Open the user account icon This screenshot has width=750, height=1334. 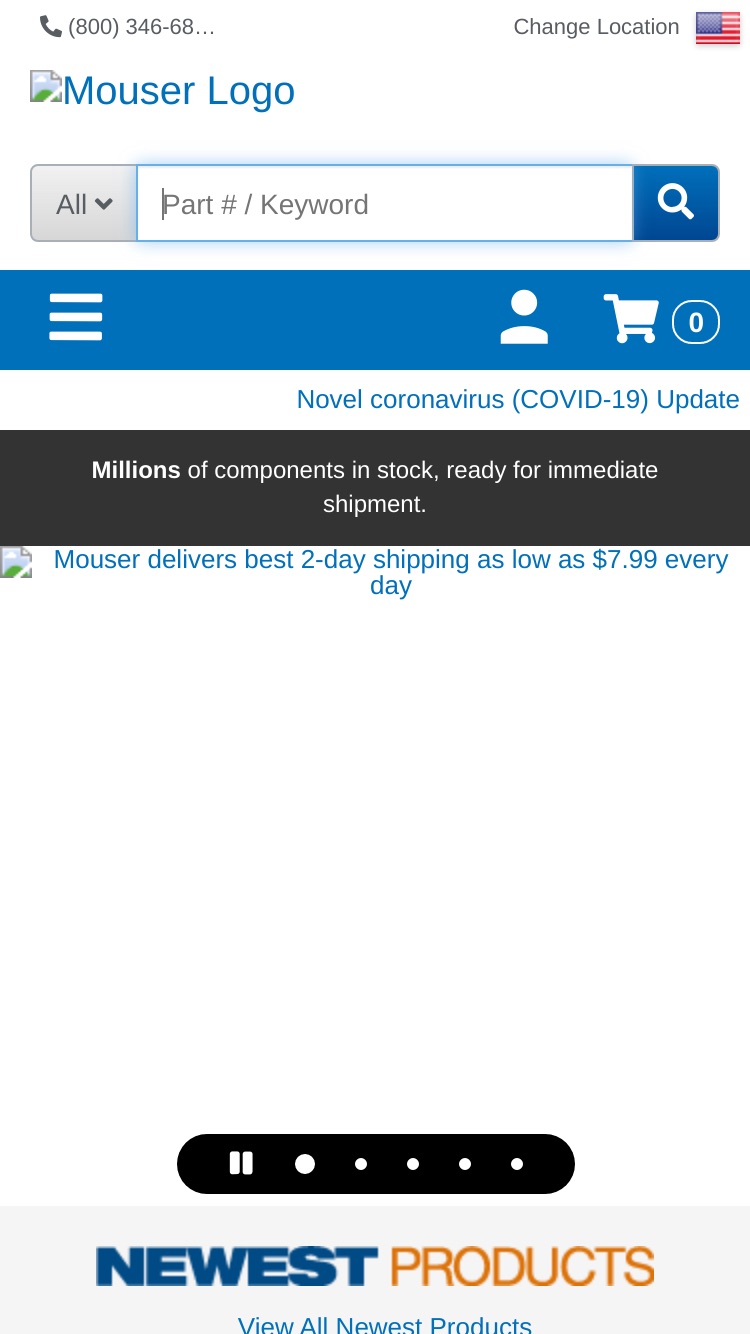point(524,318)
